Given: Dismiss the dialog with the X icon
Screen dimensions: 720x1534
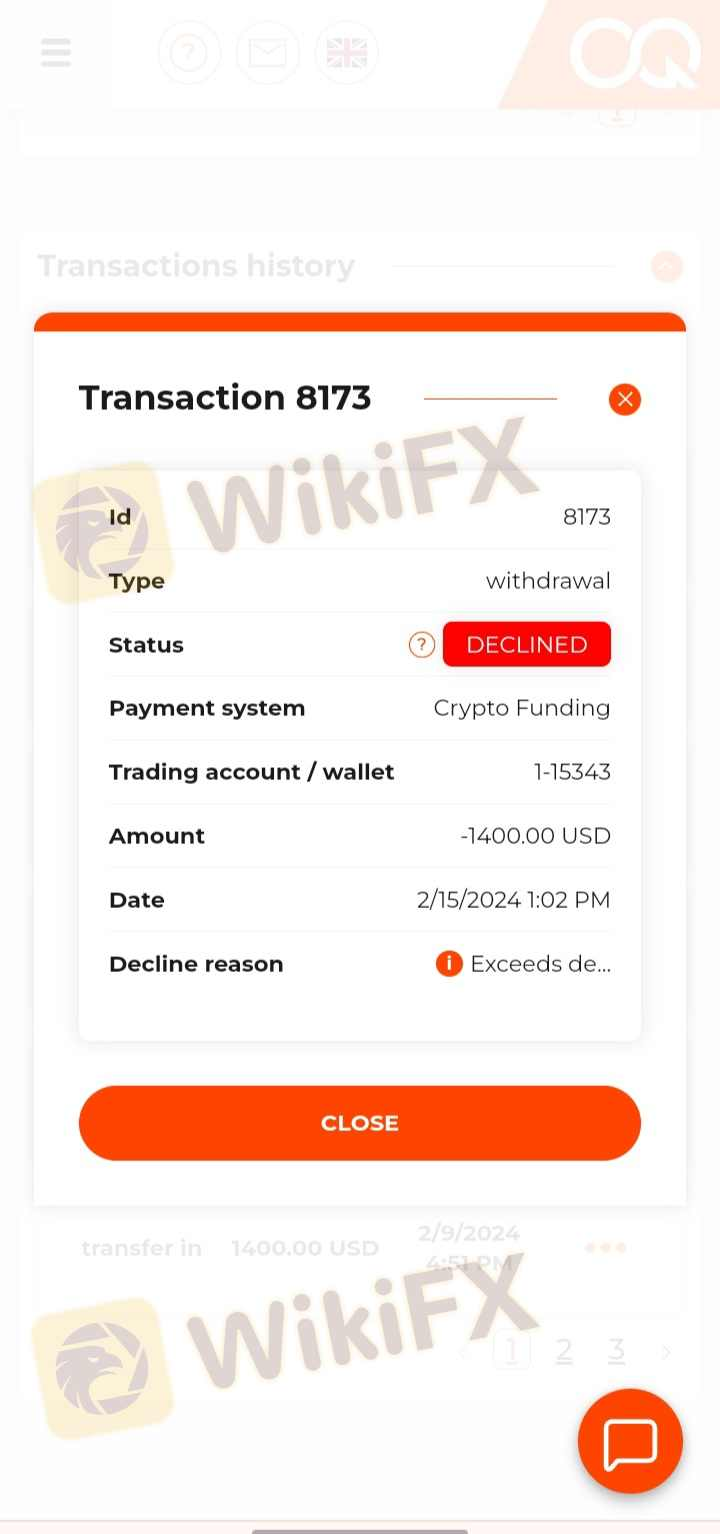Looking at the screenshot, I should coord(625,399).
